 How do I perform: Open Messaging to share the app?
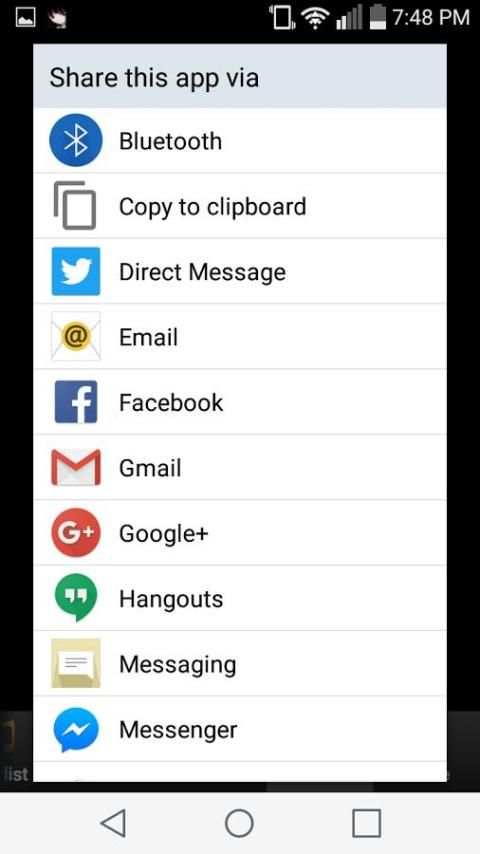pos(240,663)
